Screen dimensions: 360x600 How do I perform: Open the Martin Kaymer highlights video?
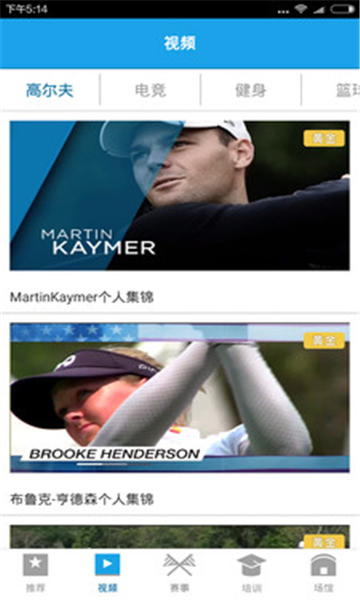(x=179, y=196)
